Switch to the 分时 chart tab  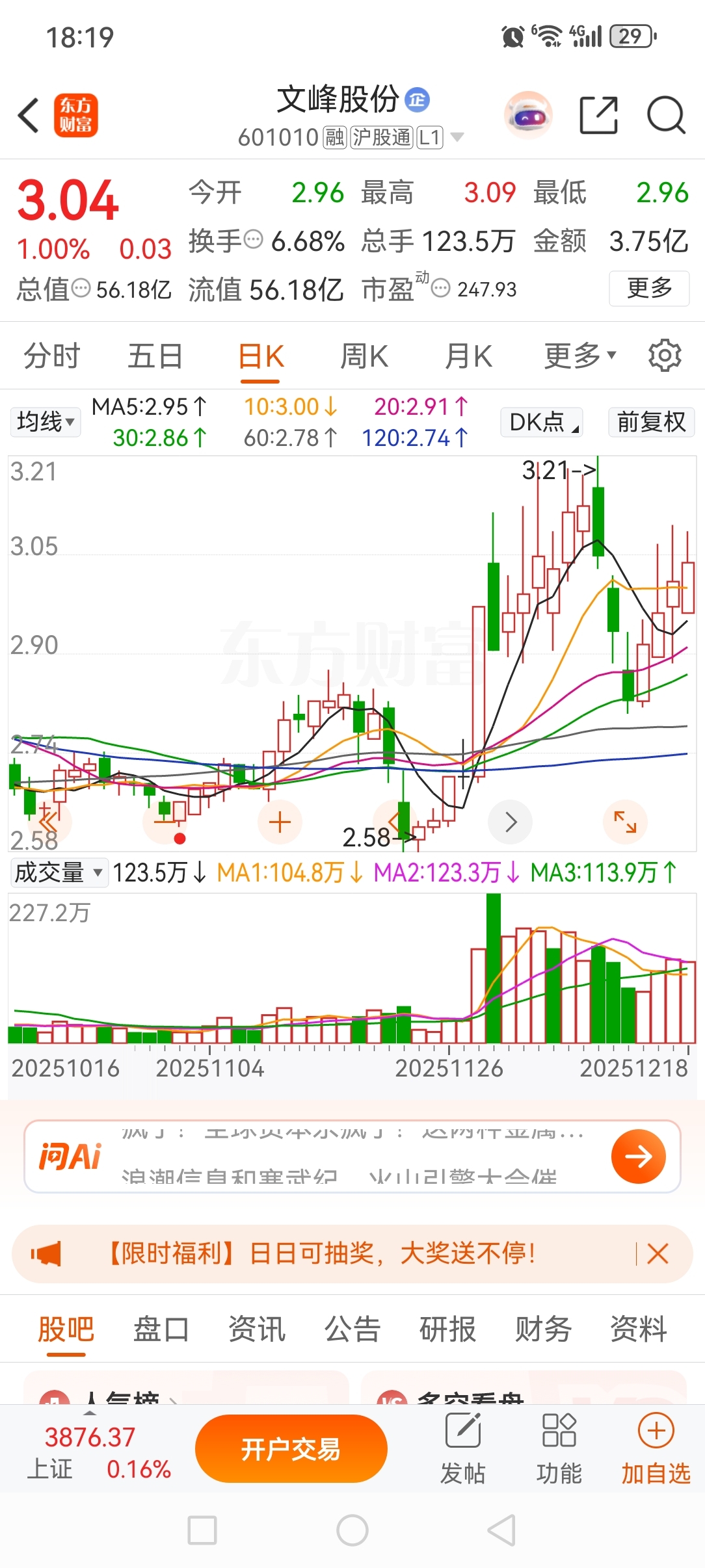click(x=51, y=356)
